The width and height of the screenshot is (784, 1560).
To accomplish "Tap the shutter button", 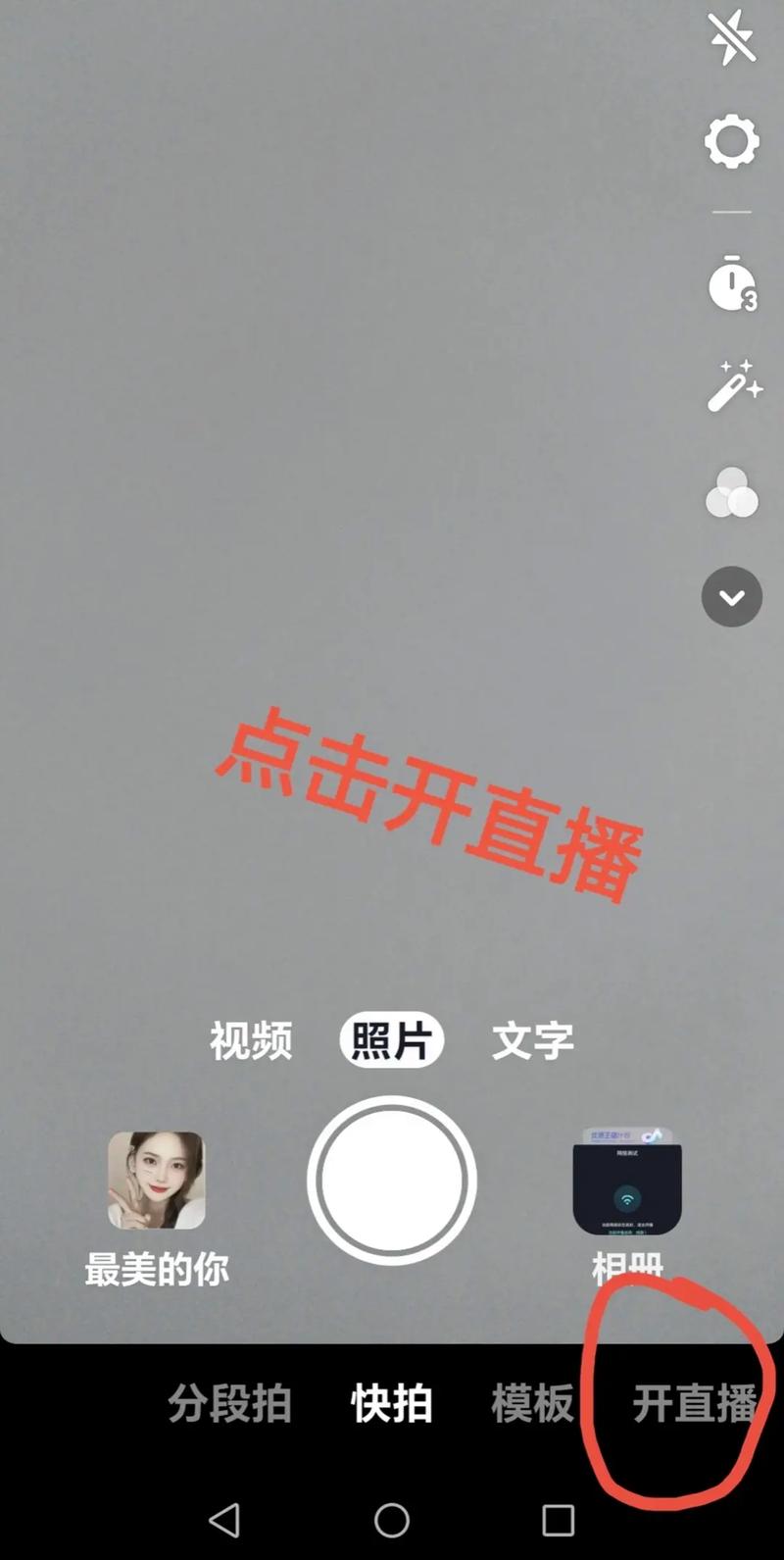I will pyautogui.click(x=392, y=1181).
